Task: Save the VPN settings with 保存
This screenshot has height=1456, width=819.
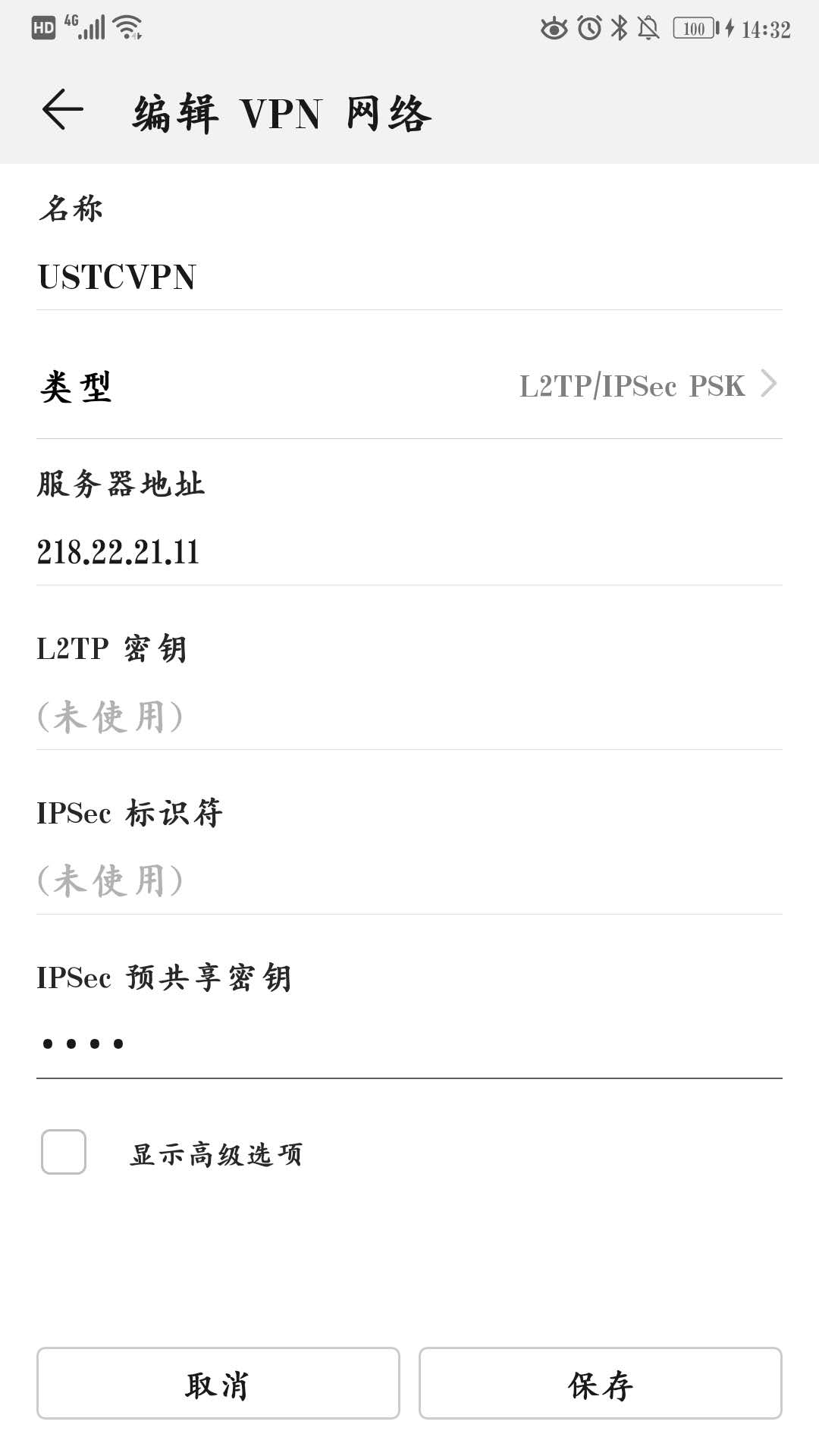Action: (x=601, y=1383)
